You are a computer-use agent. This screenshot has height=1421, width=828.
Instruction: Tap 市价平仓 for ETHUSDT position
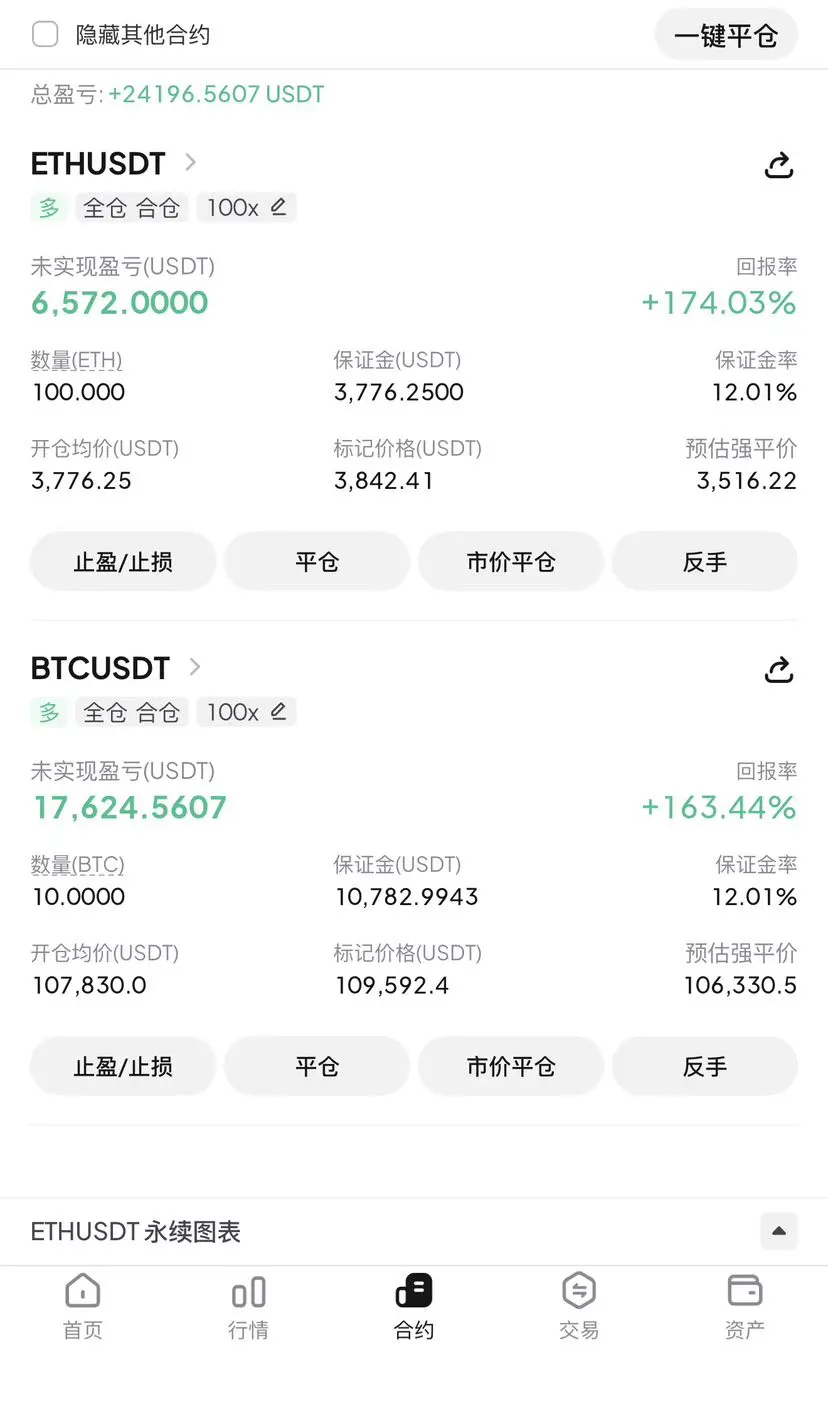click(x=511, y=562)
